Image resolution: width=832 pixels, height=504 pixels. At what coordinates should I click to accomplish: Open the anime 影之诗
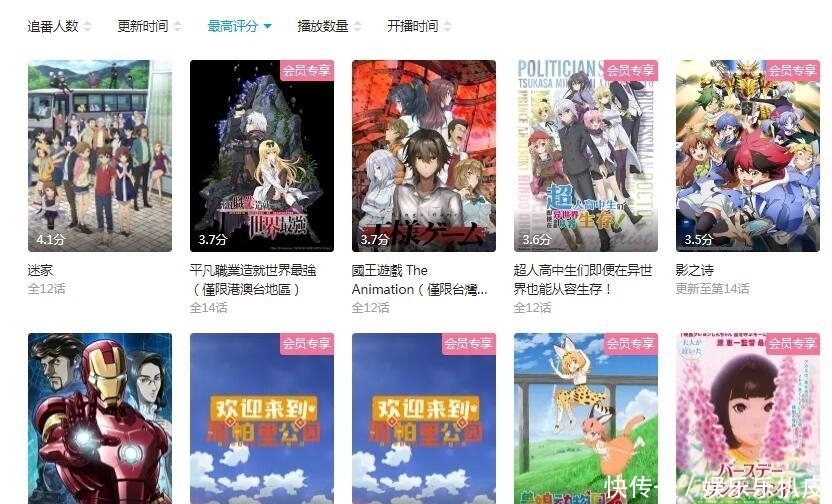click(x=748, y=156)
